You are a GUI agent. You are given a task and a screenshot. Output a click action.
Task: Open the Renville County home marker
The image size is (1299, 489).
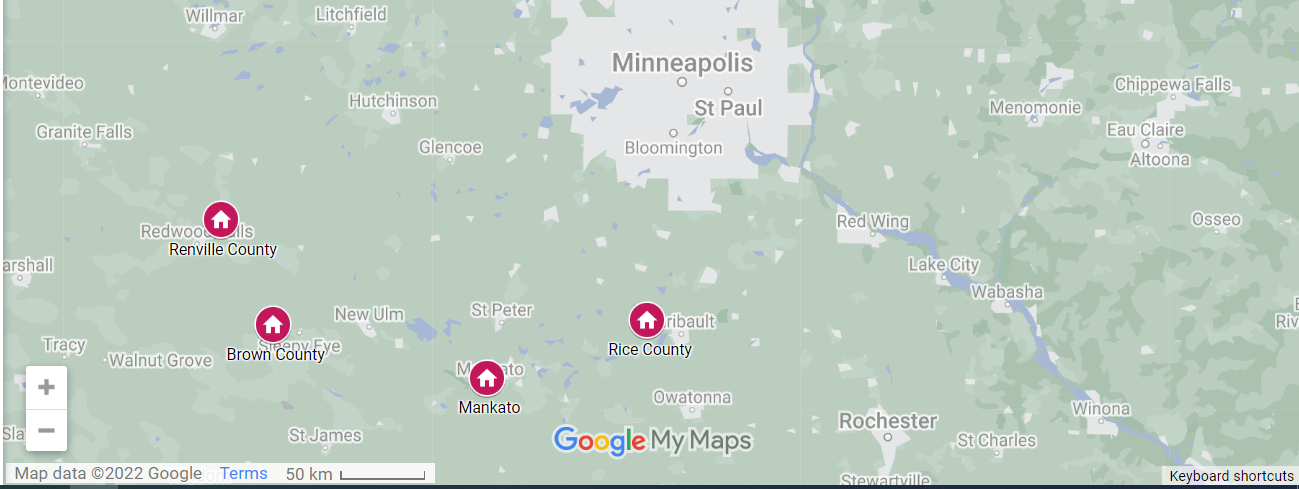(220, 219)
